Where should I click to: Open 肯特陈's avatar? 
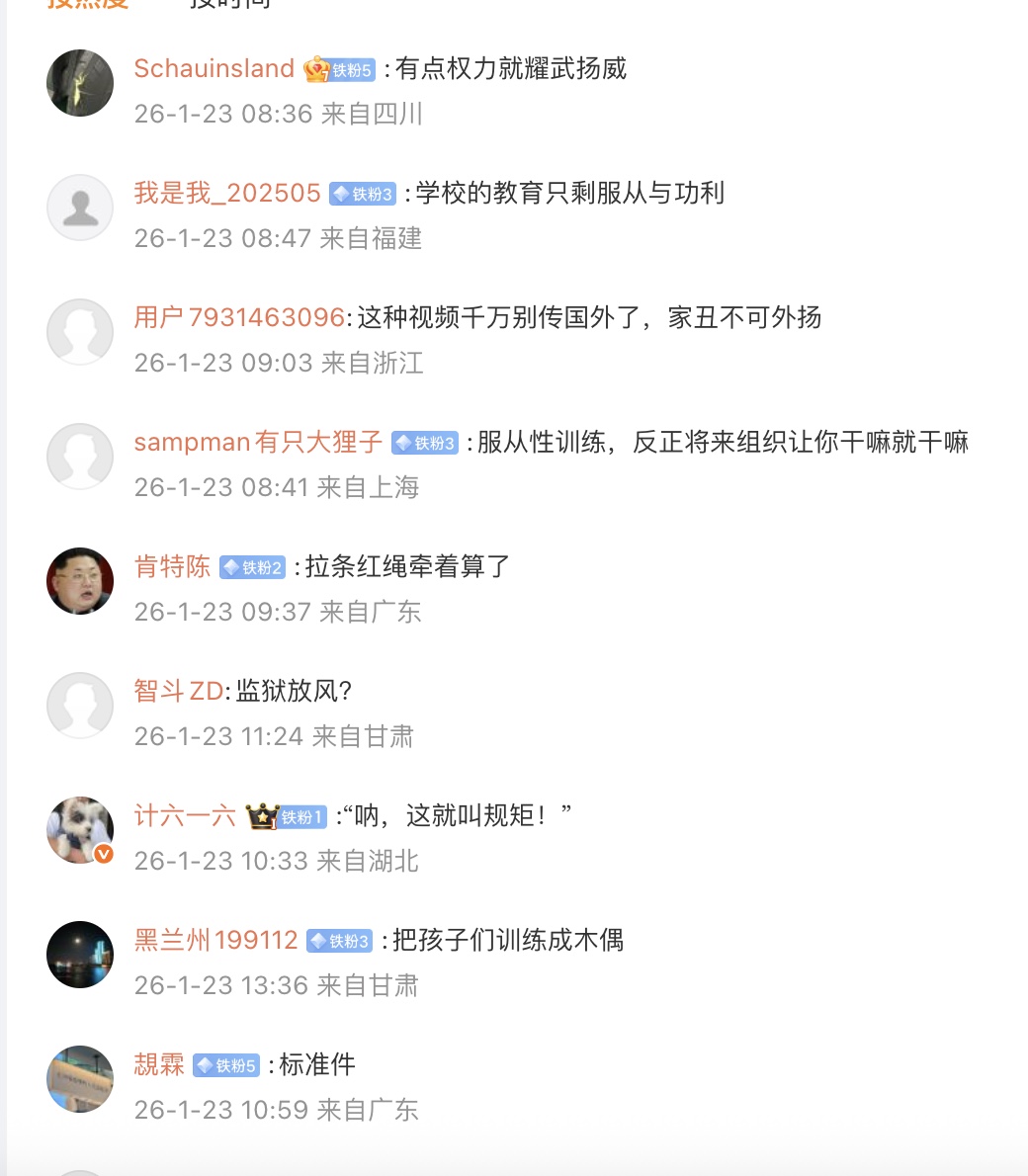click(80, 581)
